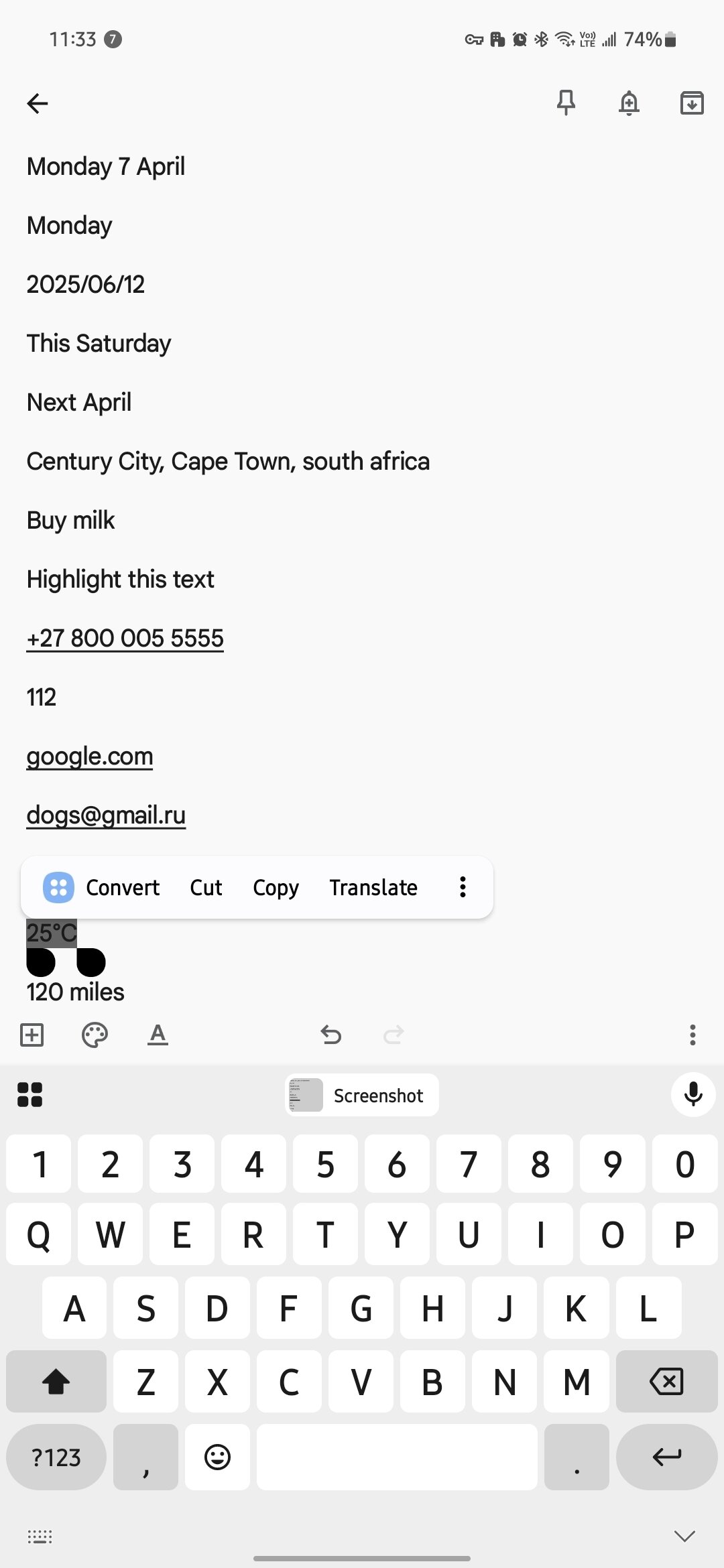The width and height of the screenshot is (724, 1568).
Task: Go back from the note
Action: (38, 103)
